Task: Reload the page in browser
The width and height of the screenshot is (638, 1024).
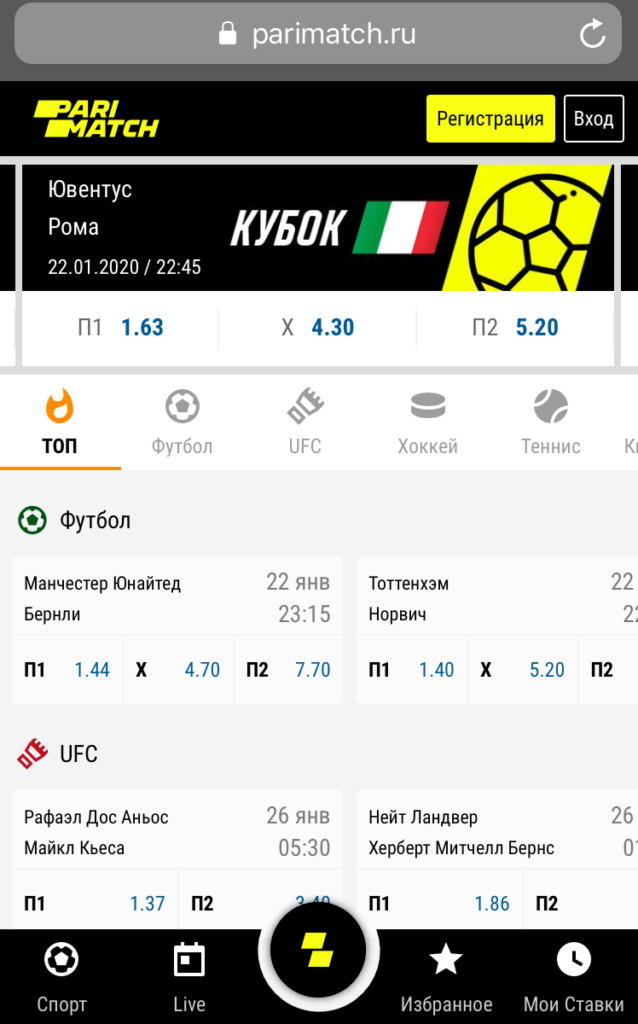Action: click(592, 35)
